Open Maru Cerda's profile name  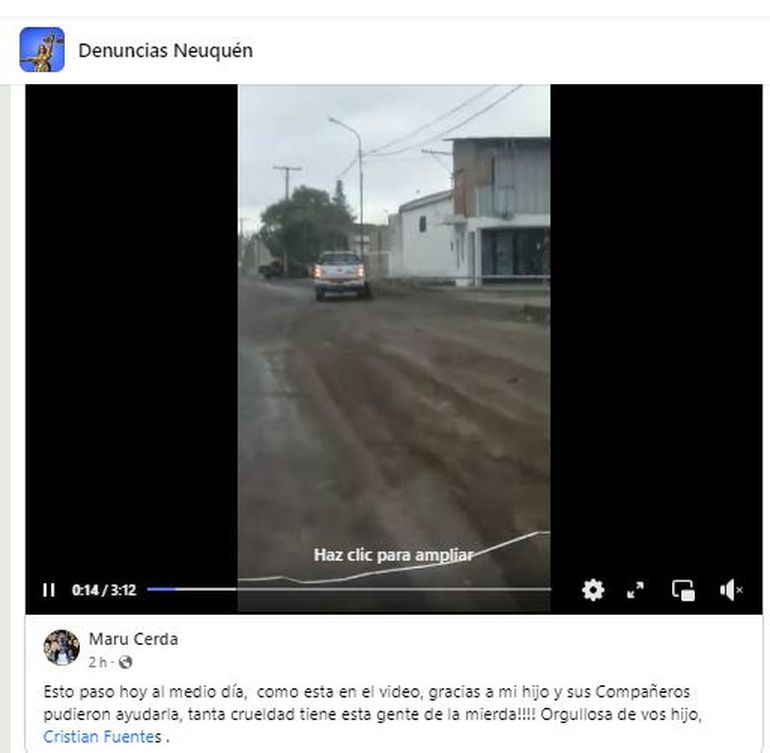pyautogui.click(x=133, y=639)
